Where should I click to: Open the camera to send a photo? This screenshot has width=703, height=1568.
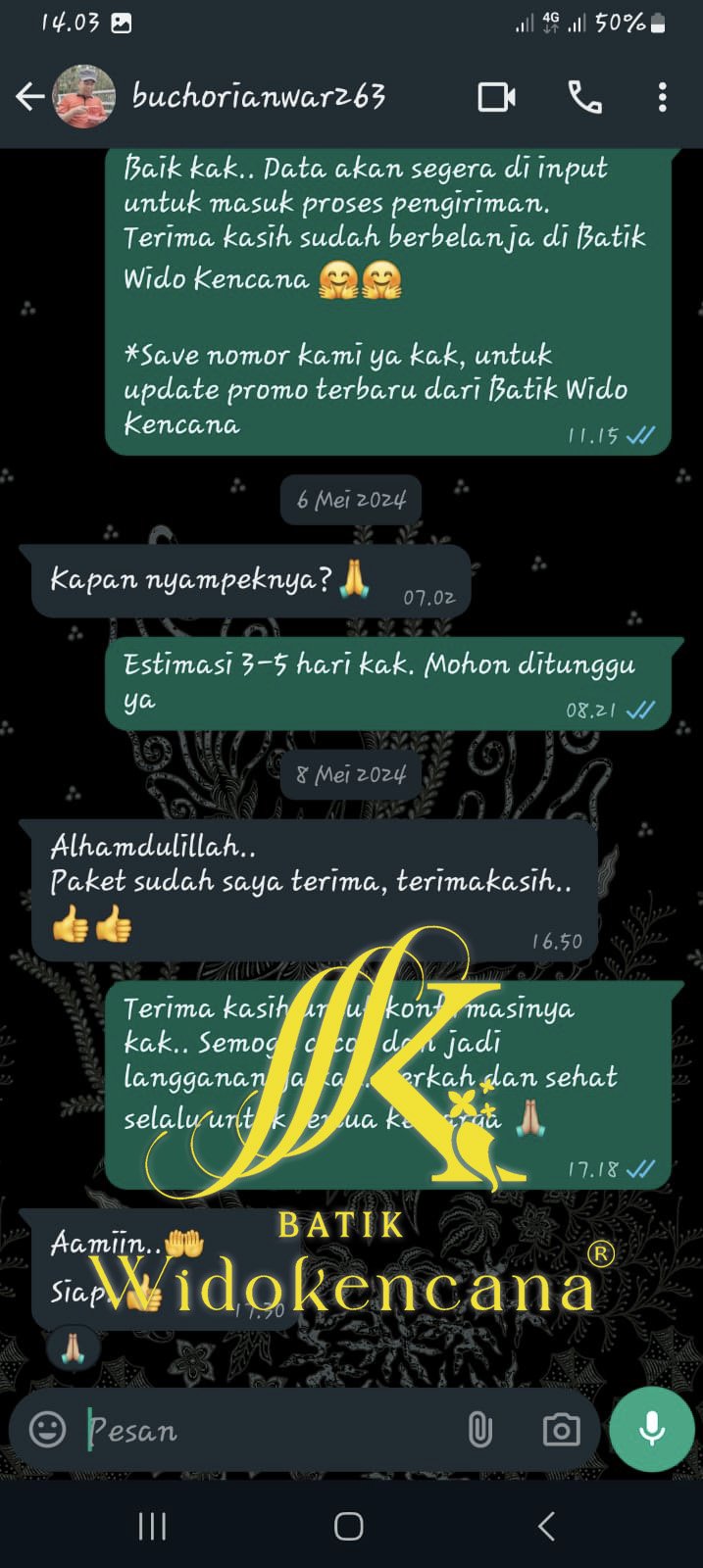coord(561,1430)
